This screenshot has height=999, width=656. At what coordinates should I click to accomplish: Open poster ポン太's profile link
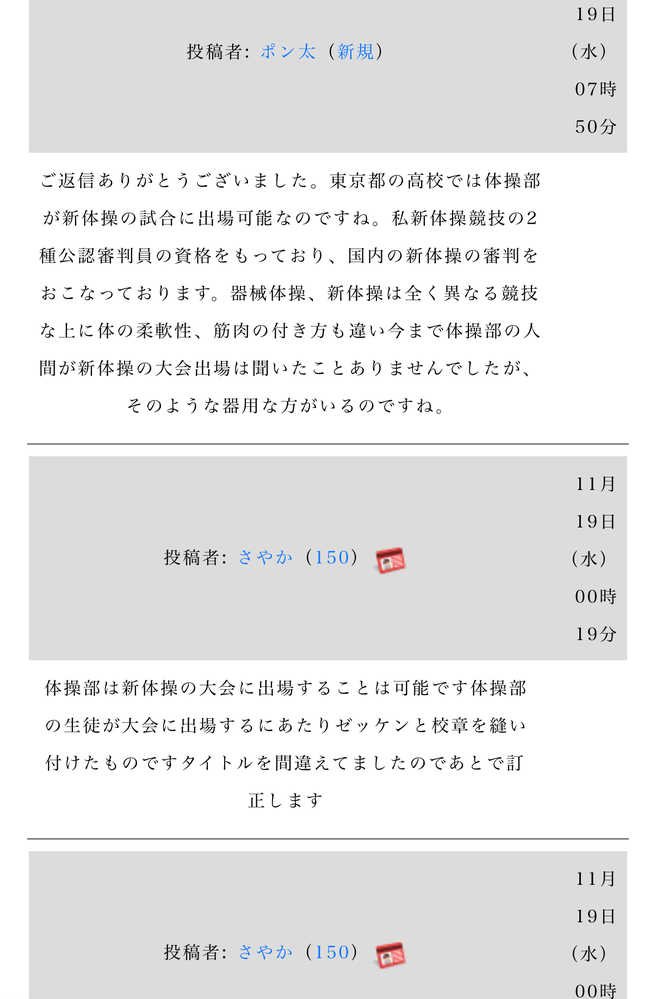coord(287,52)
